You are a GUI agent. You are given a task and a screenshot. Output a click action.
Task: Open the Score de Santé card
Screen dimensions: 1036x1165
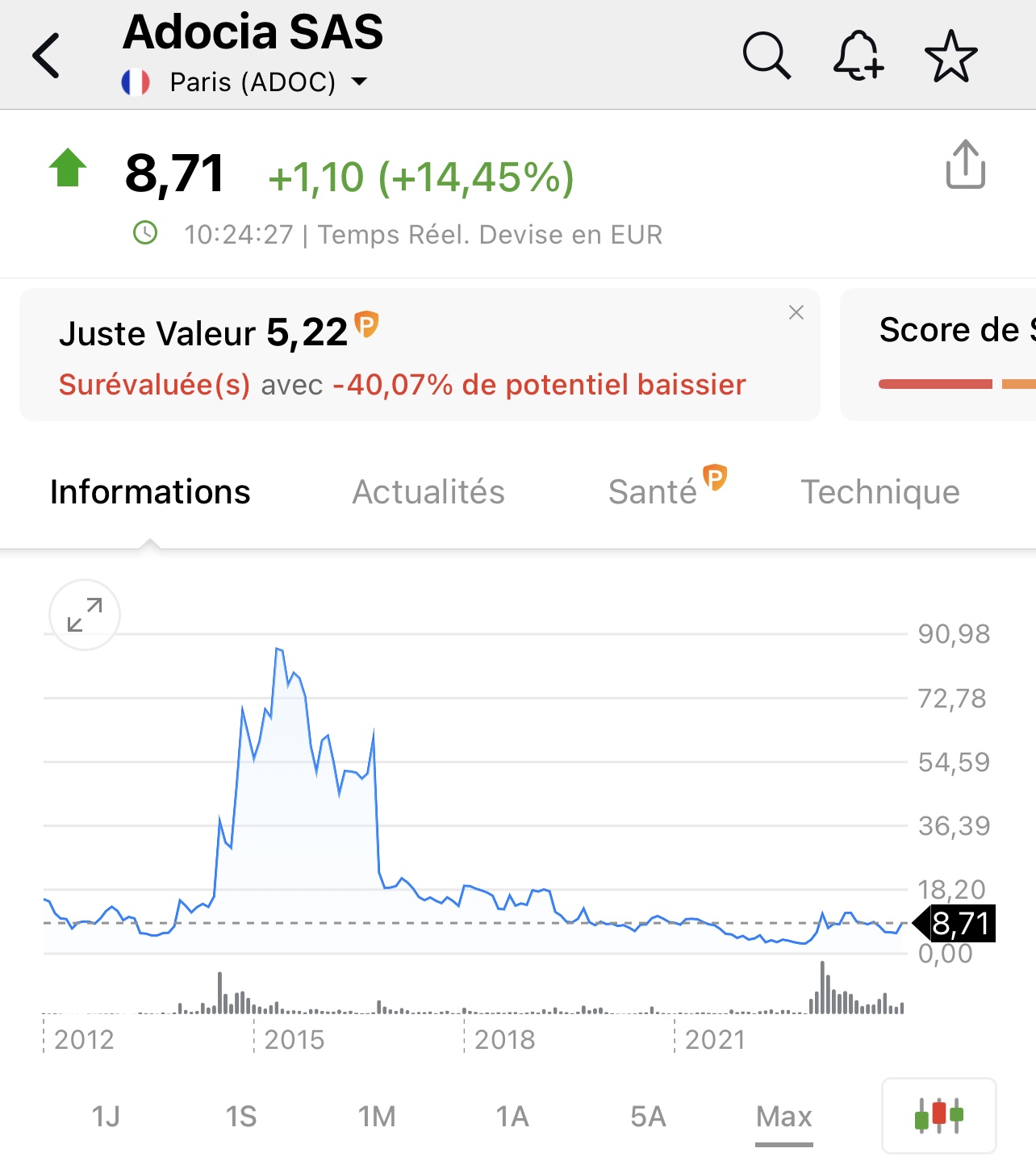(938, 355)
